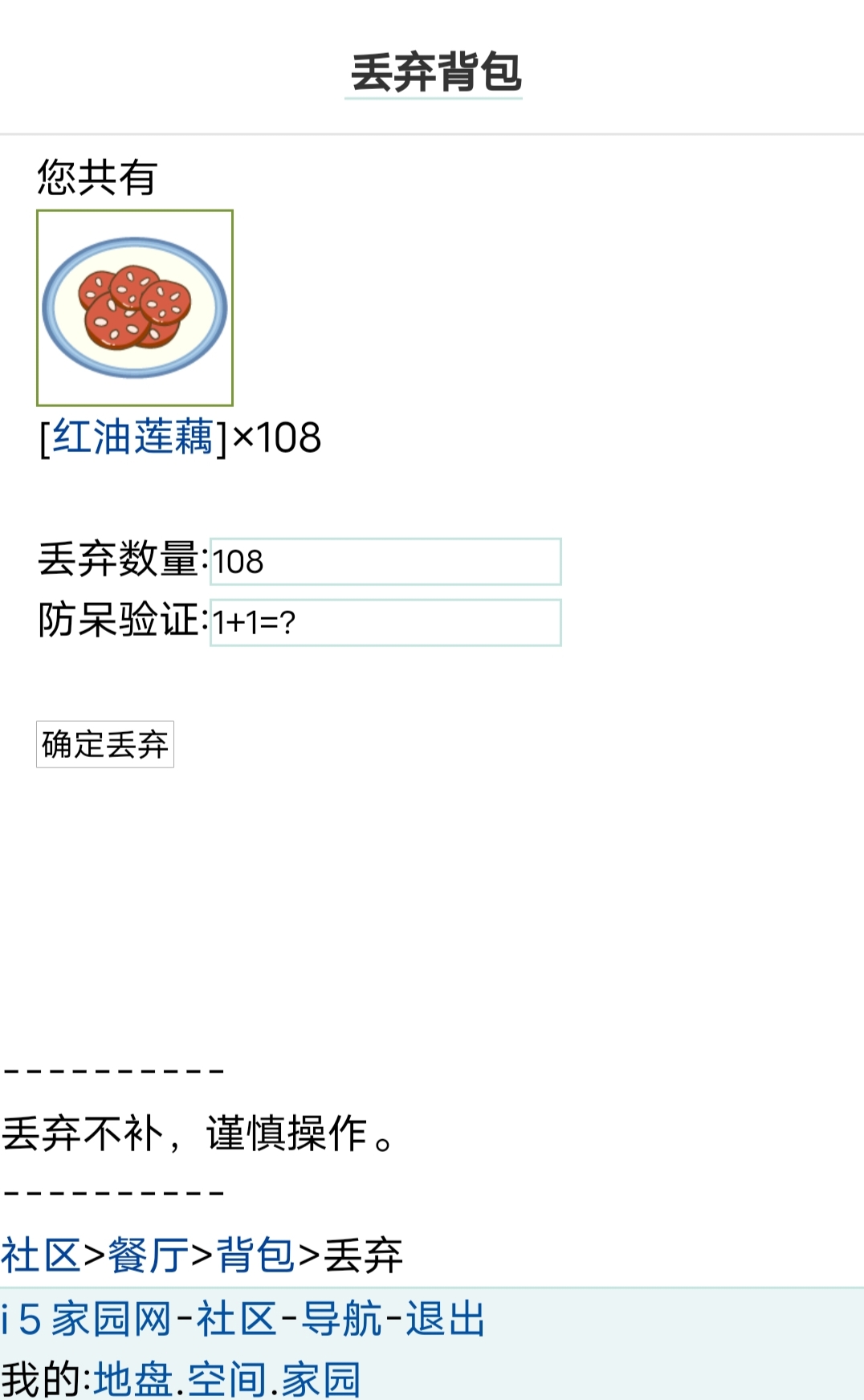This screenshot has height=1400, width=864.
Task: Confirm with the 确定丢弃 button
Action: (105, 745)
